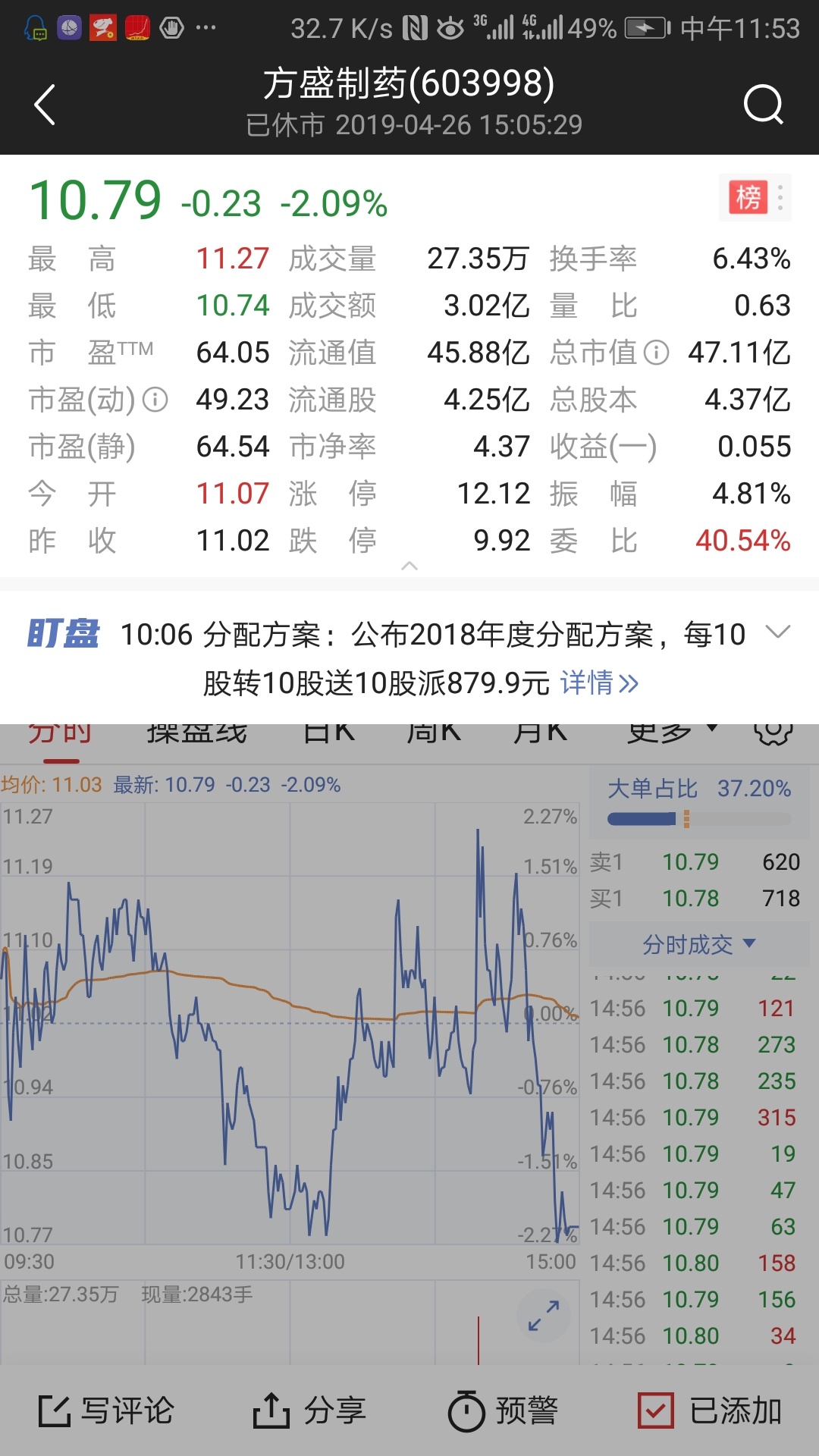
Task: Open the stock search magnifier
Action: (x=763, y=105)
